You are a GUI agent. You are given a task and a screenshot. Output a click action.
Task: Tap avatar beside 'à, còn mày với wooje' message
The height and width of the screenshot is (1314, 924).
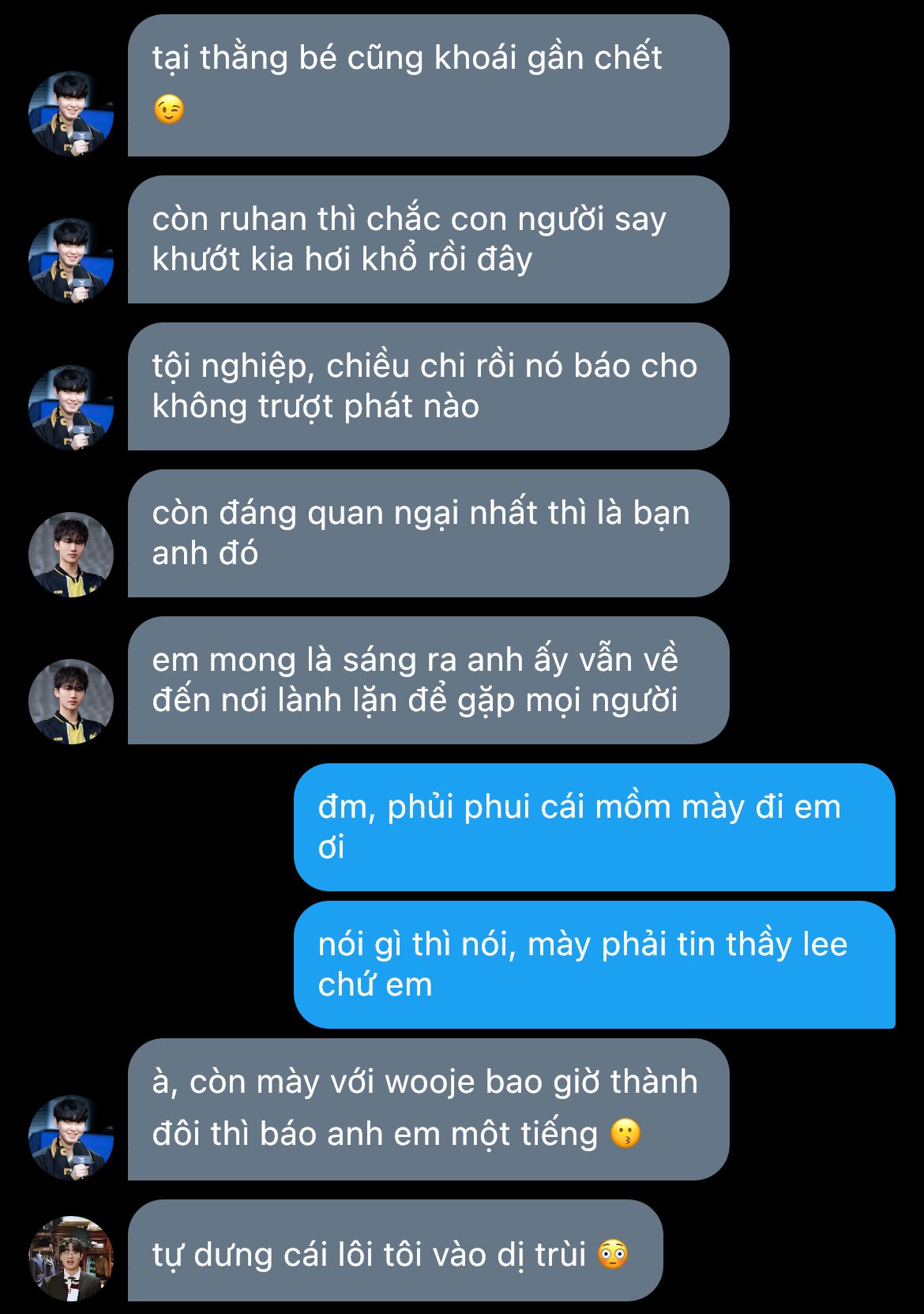pyautogui.click(x=71, y=1138)
